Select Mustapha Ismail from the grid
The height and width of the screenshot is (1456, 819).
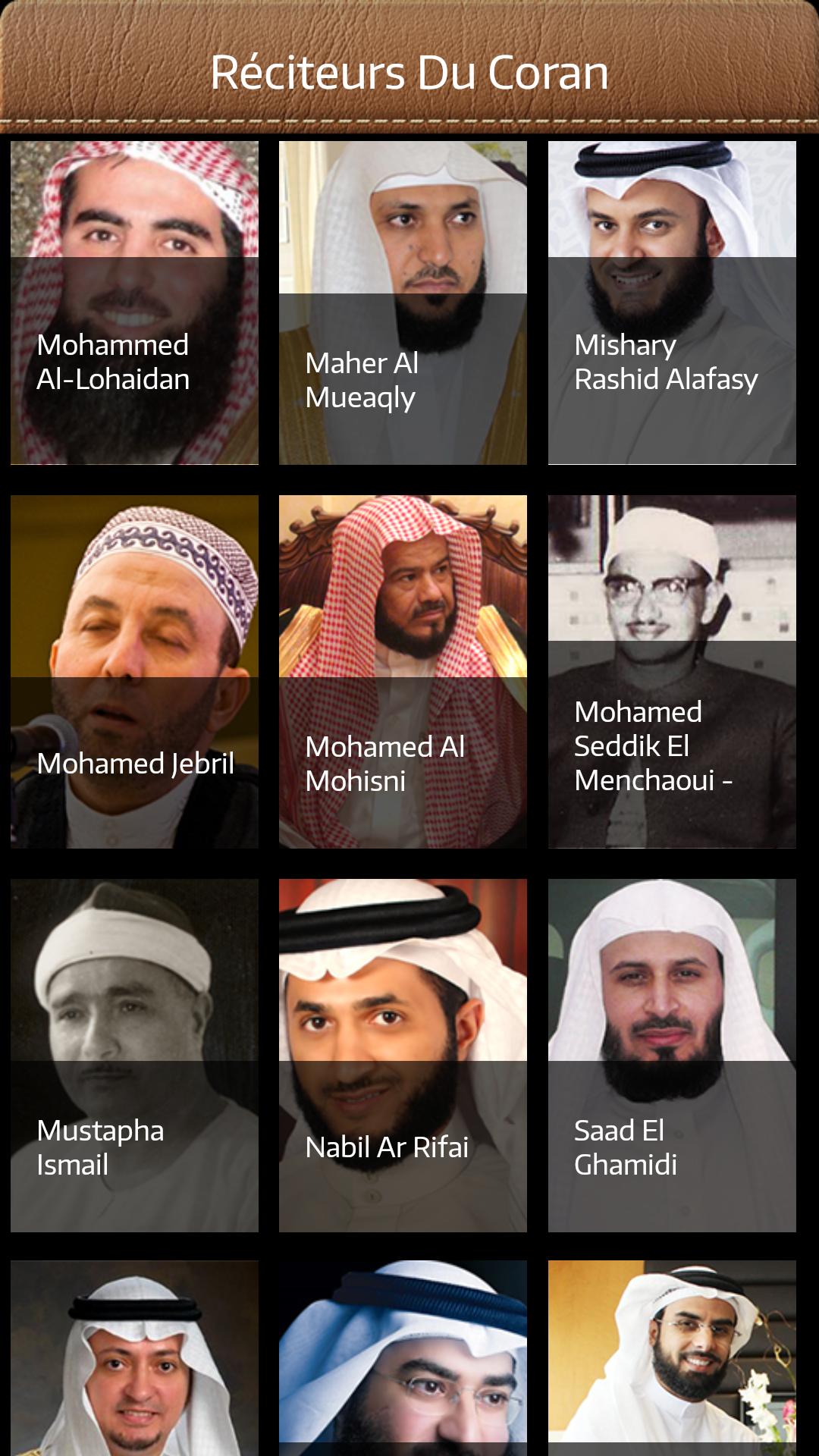134,1055
